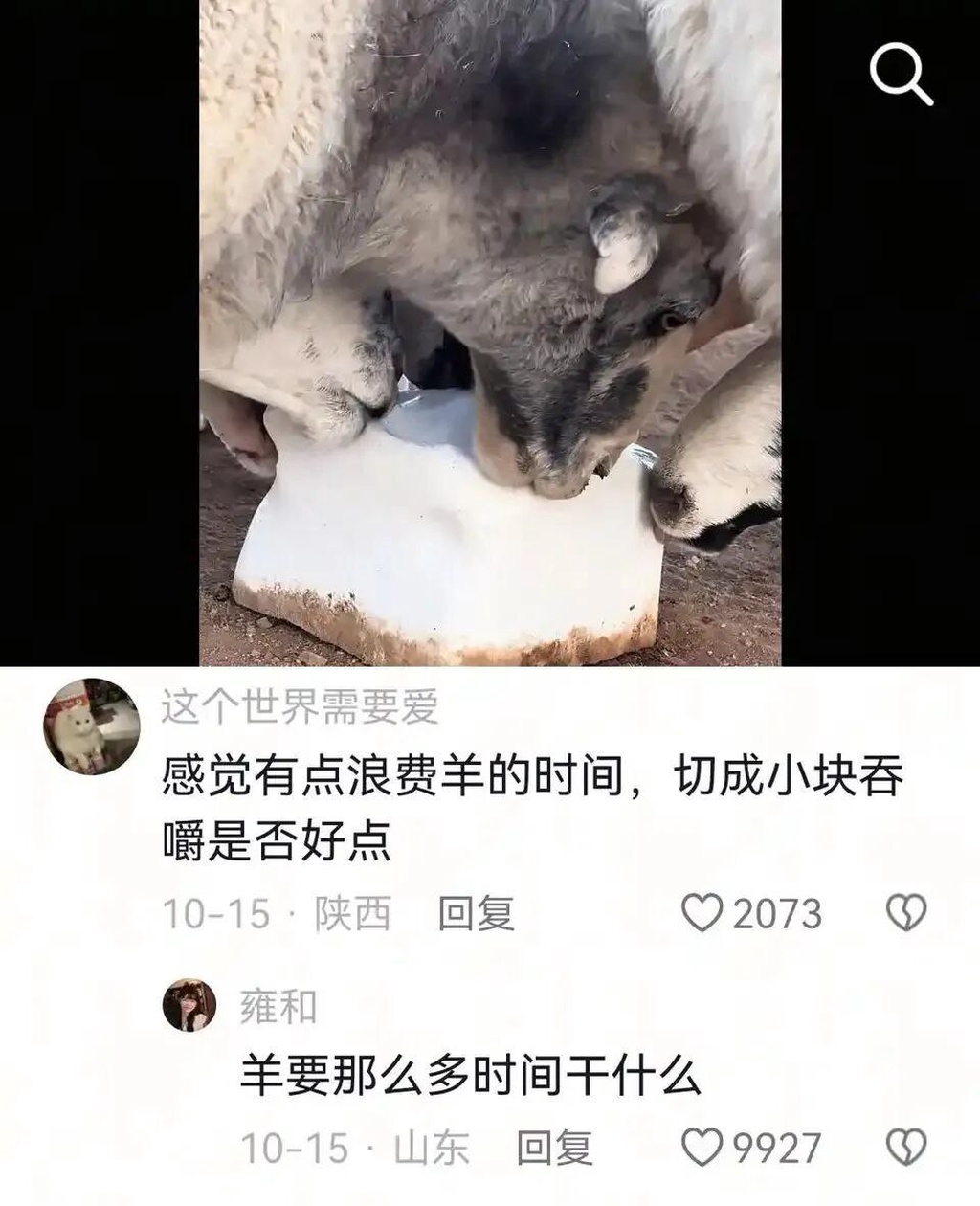The width and height of the screenshot is (980, 1206).
Task: Dislike 雍和's reply
Action: pos(905,1147)
